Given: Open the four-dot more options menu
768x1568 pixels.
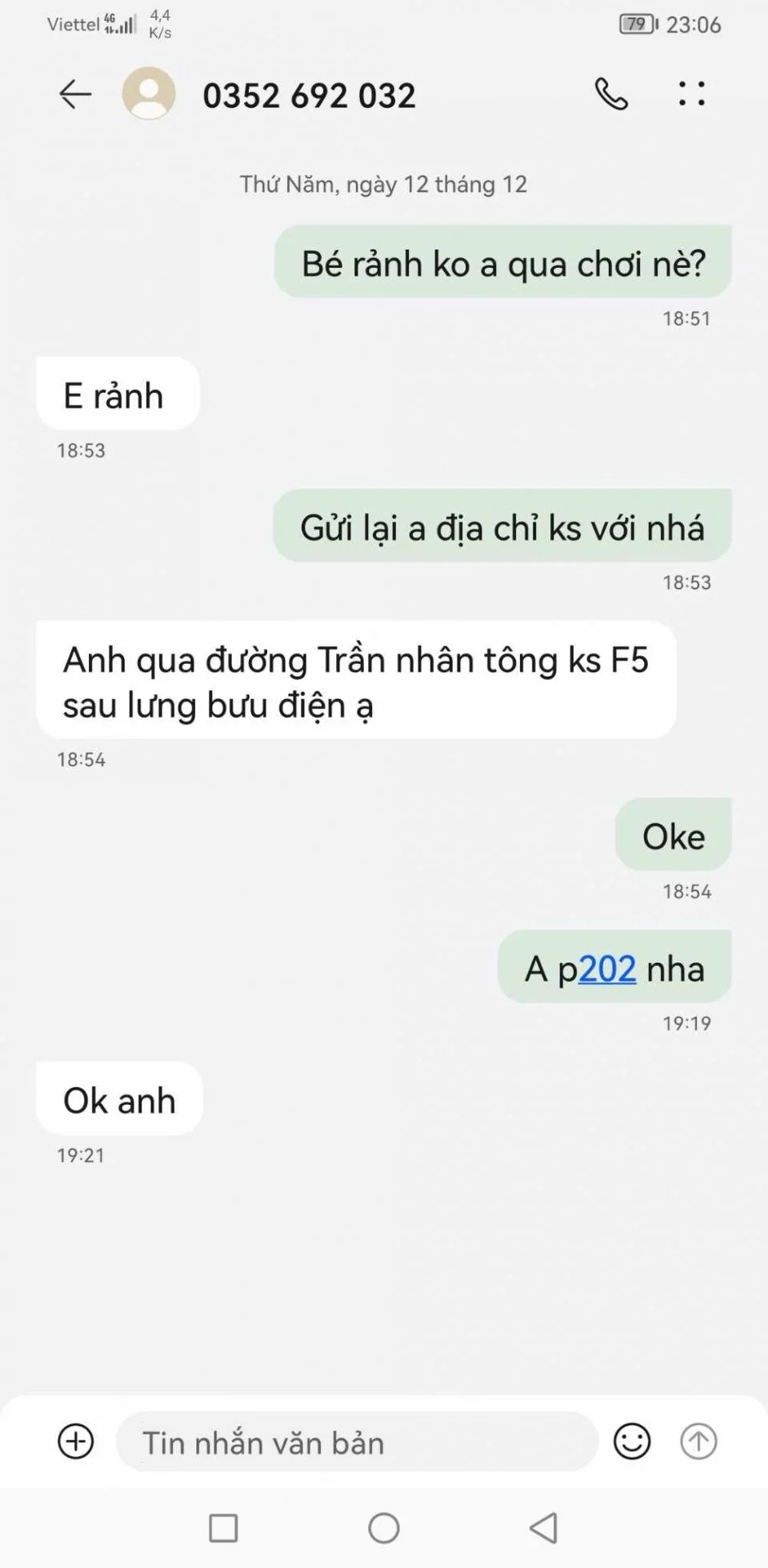Looking at the screenshot, I should coord(692,94).
